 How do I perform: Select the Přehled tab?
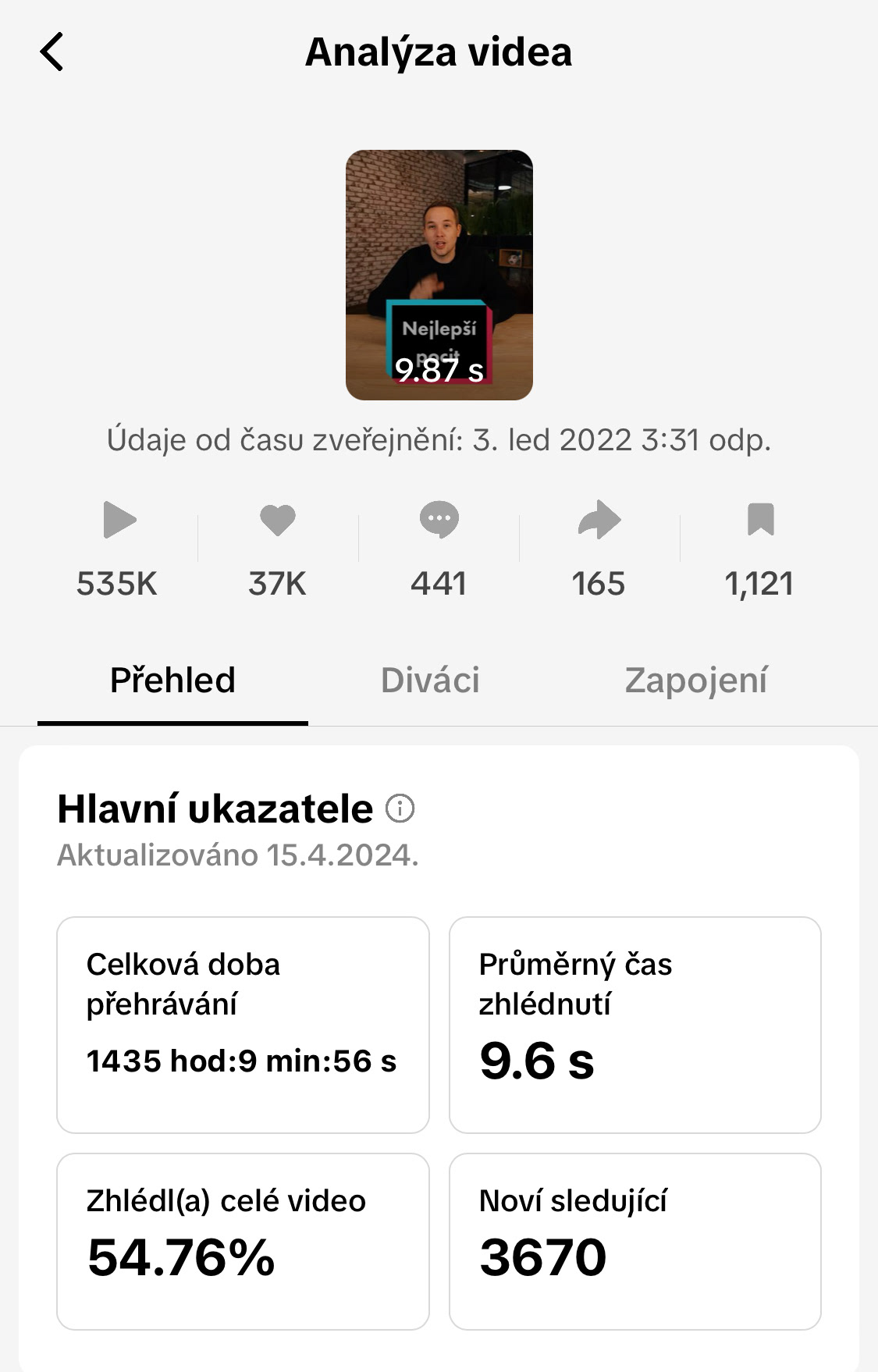pyautogui.click(x=172, y=680)
